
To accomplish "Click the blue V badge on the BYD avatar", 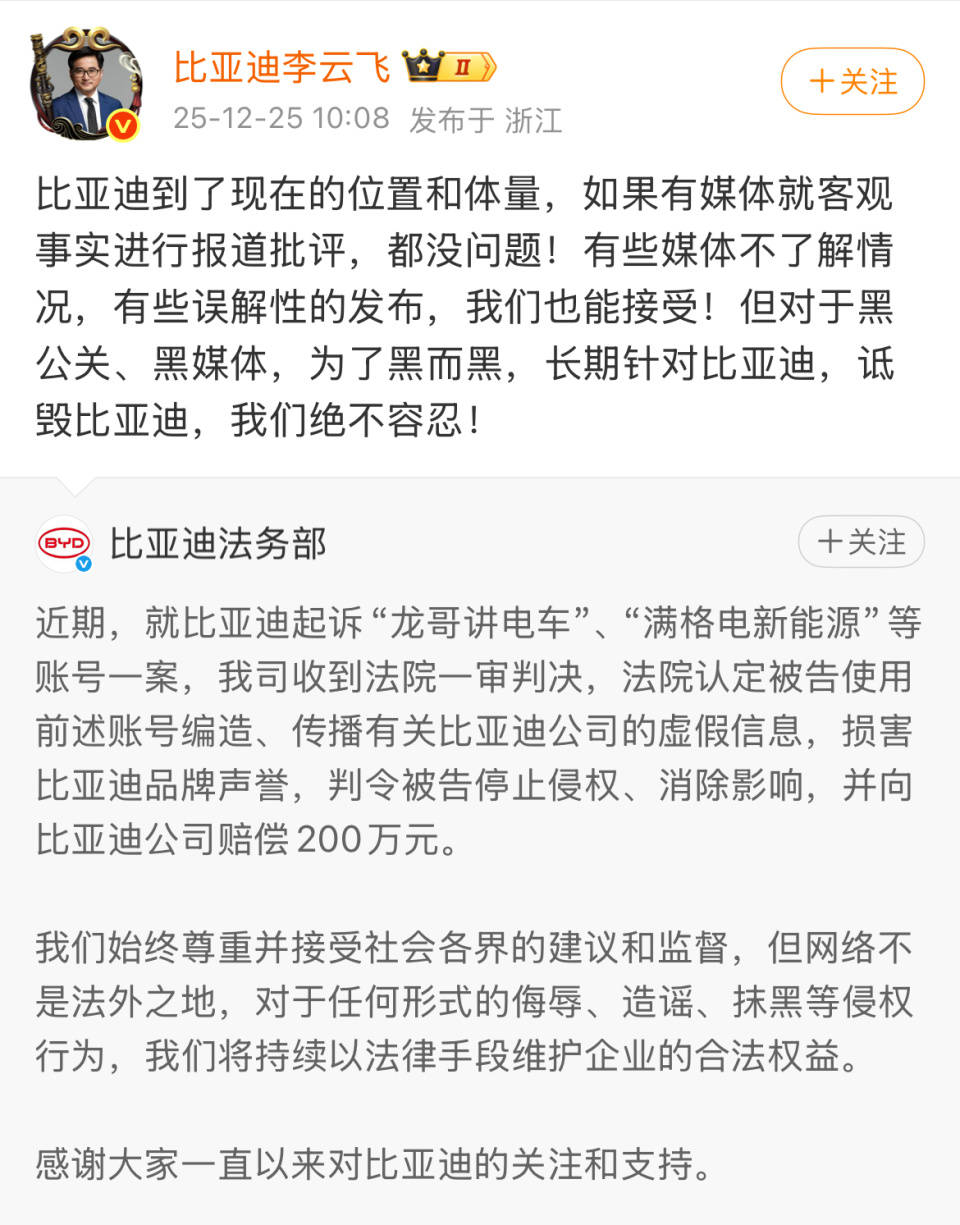I will pyautogui.click(x=83, y=564).
